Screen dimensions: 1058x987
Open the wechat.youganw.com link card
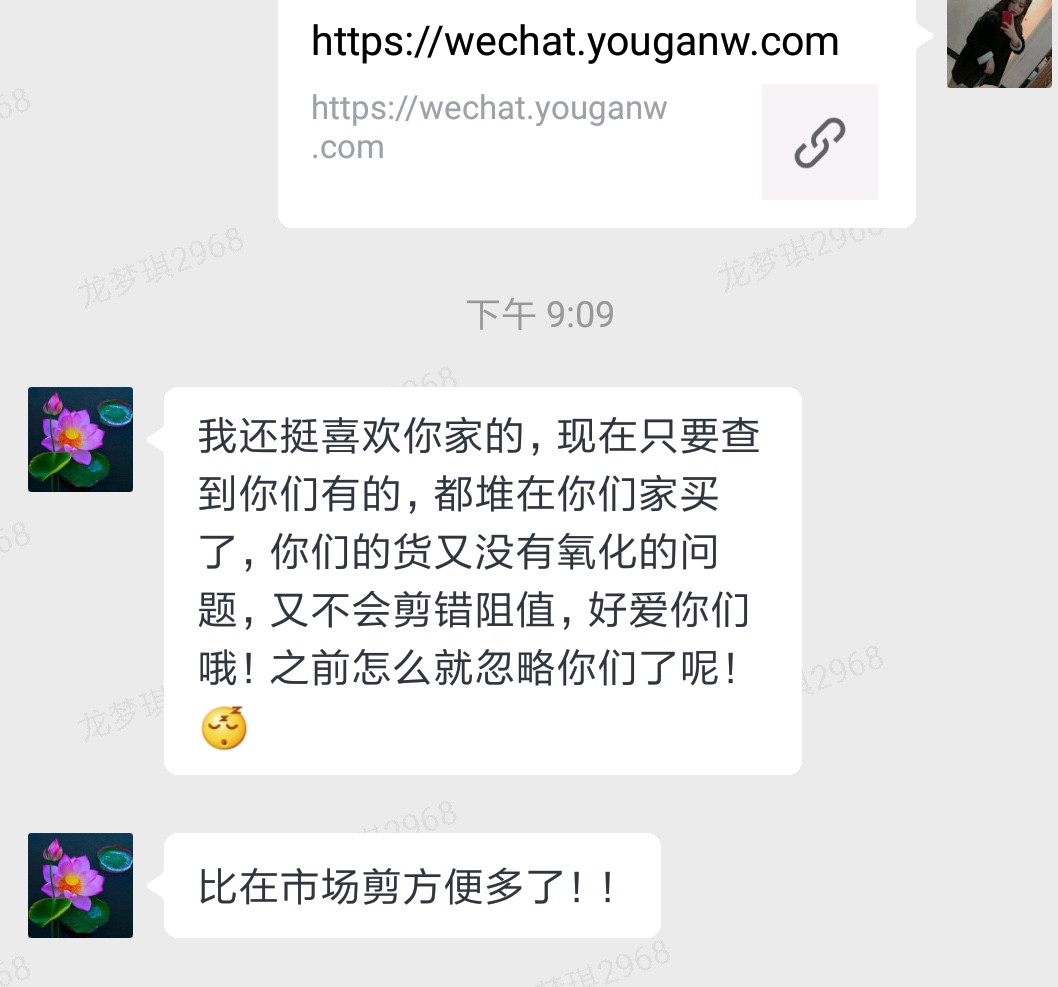(596, 110)
